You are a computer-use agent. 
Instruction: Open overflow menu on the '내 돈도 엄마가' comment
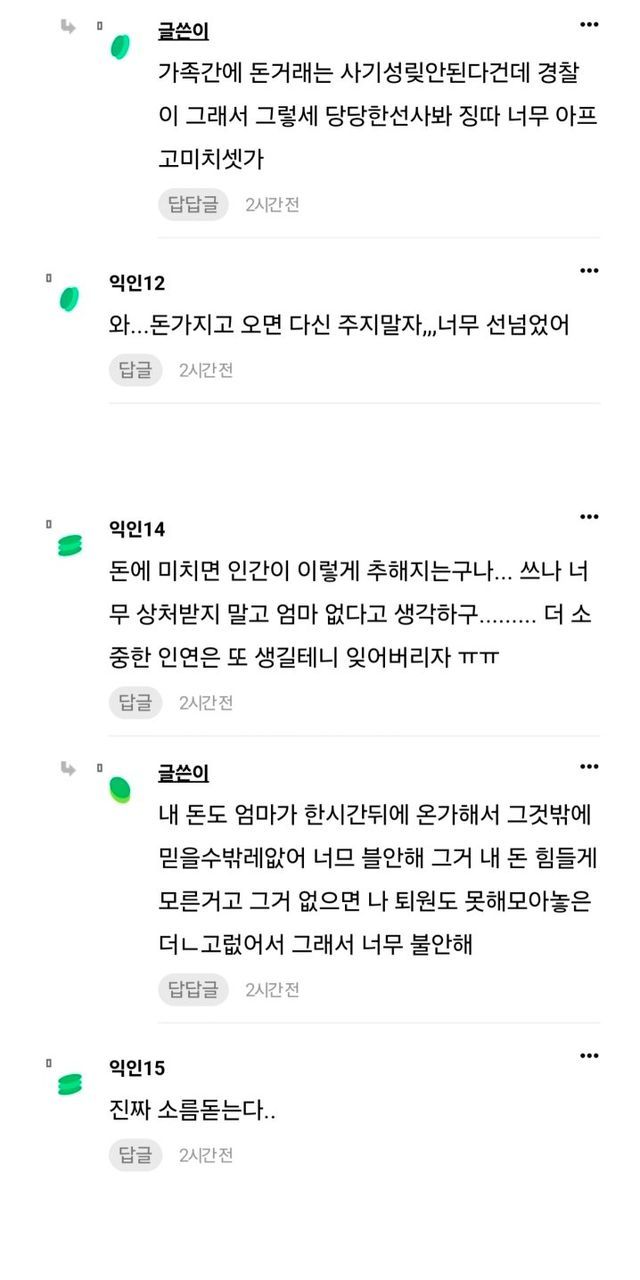tap(589, 767)
